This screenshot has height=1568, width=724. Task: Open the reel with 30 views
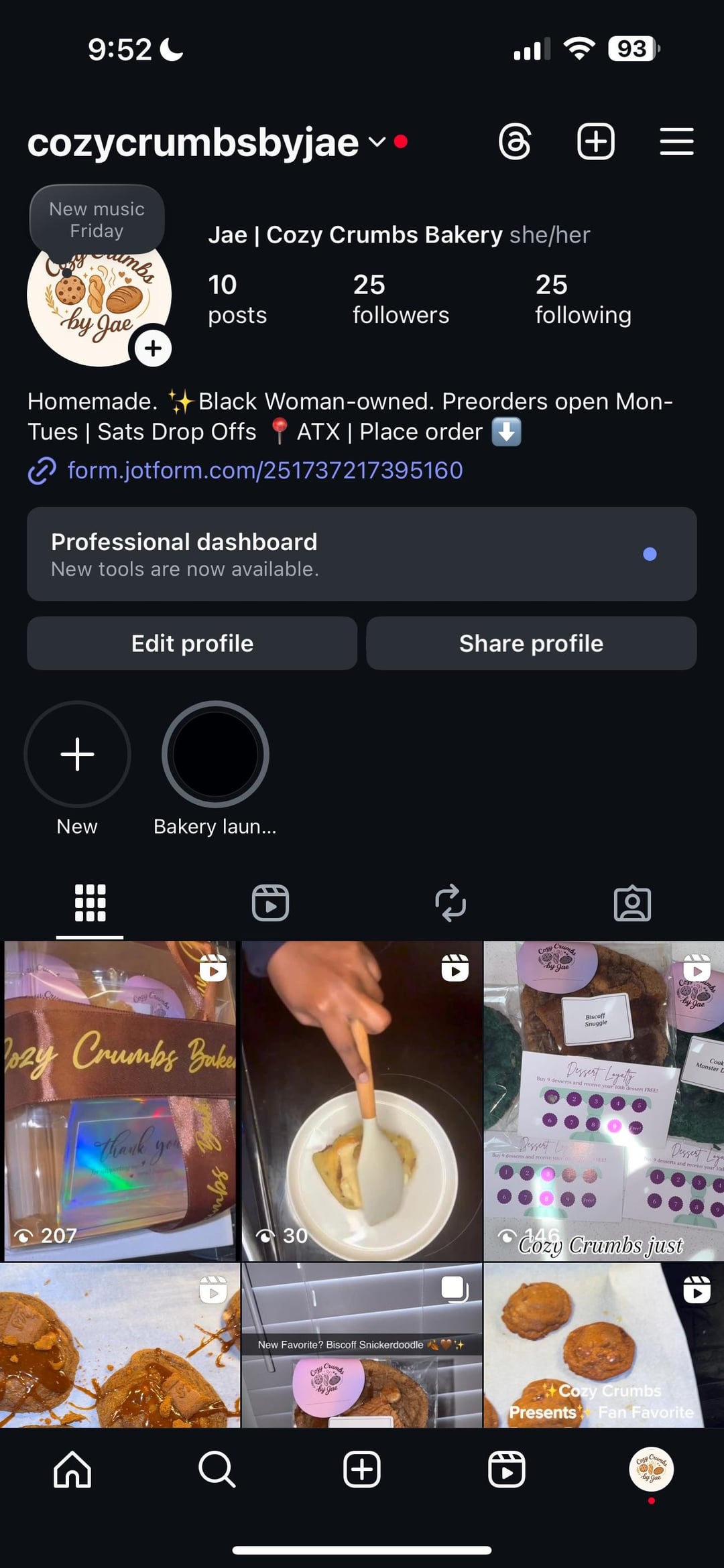(362, 1101)
